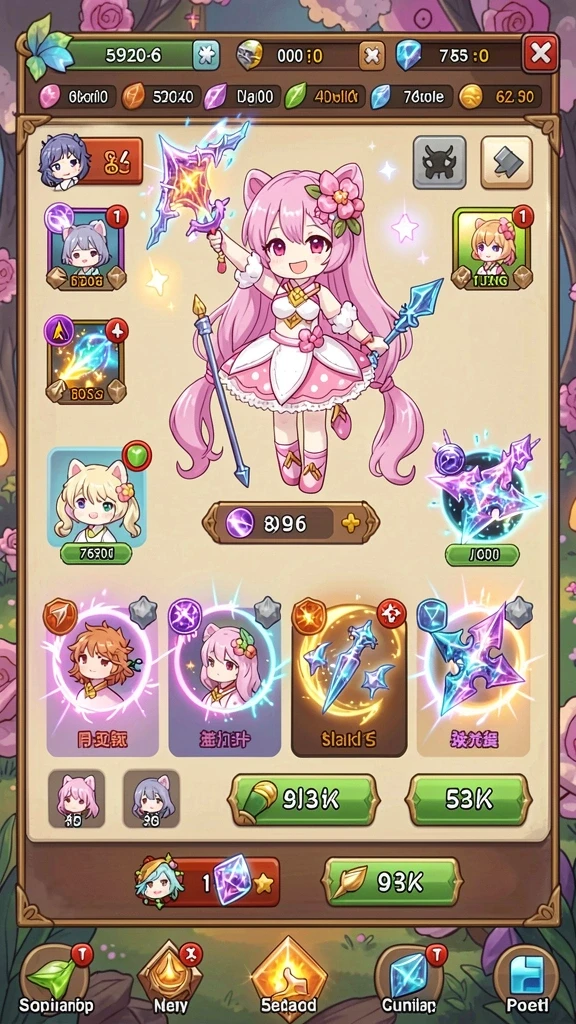Open the Sopiianbp tab in bottom bar
The width and height of the screenshot is (576, 1024).
click(55, 979)
